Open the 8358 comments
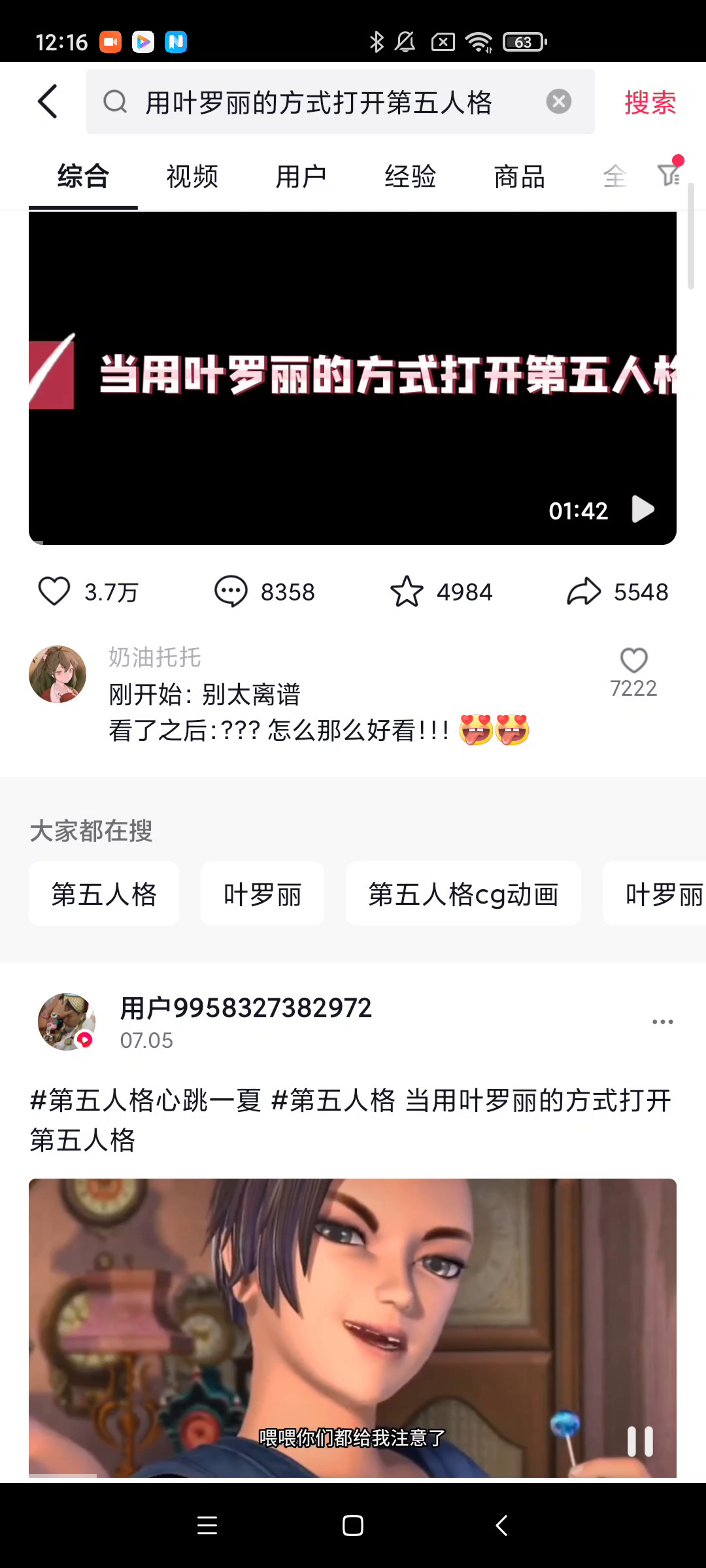The height and width of the screenshot is (1568, 706). point(231,592)
